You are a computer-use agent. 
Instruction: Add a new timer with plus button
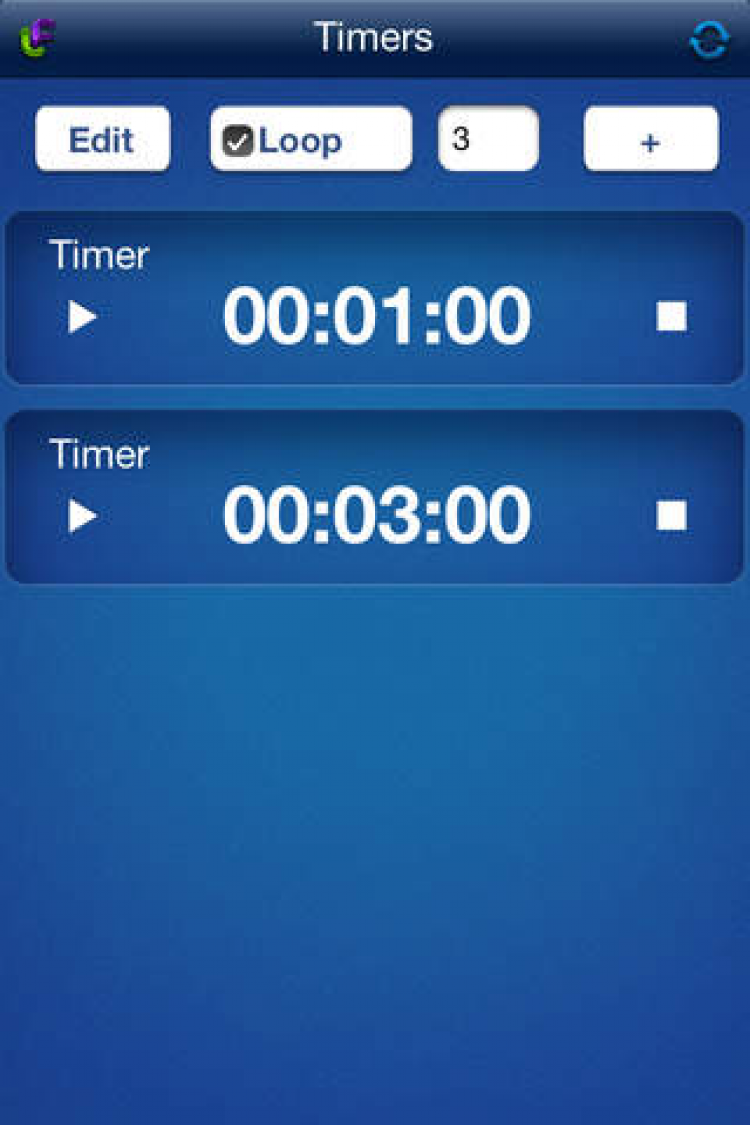(x=650, y=141)
